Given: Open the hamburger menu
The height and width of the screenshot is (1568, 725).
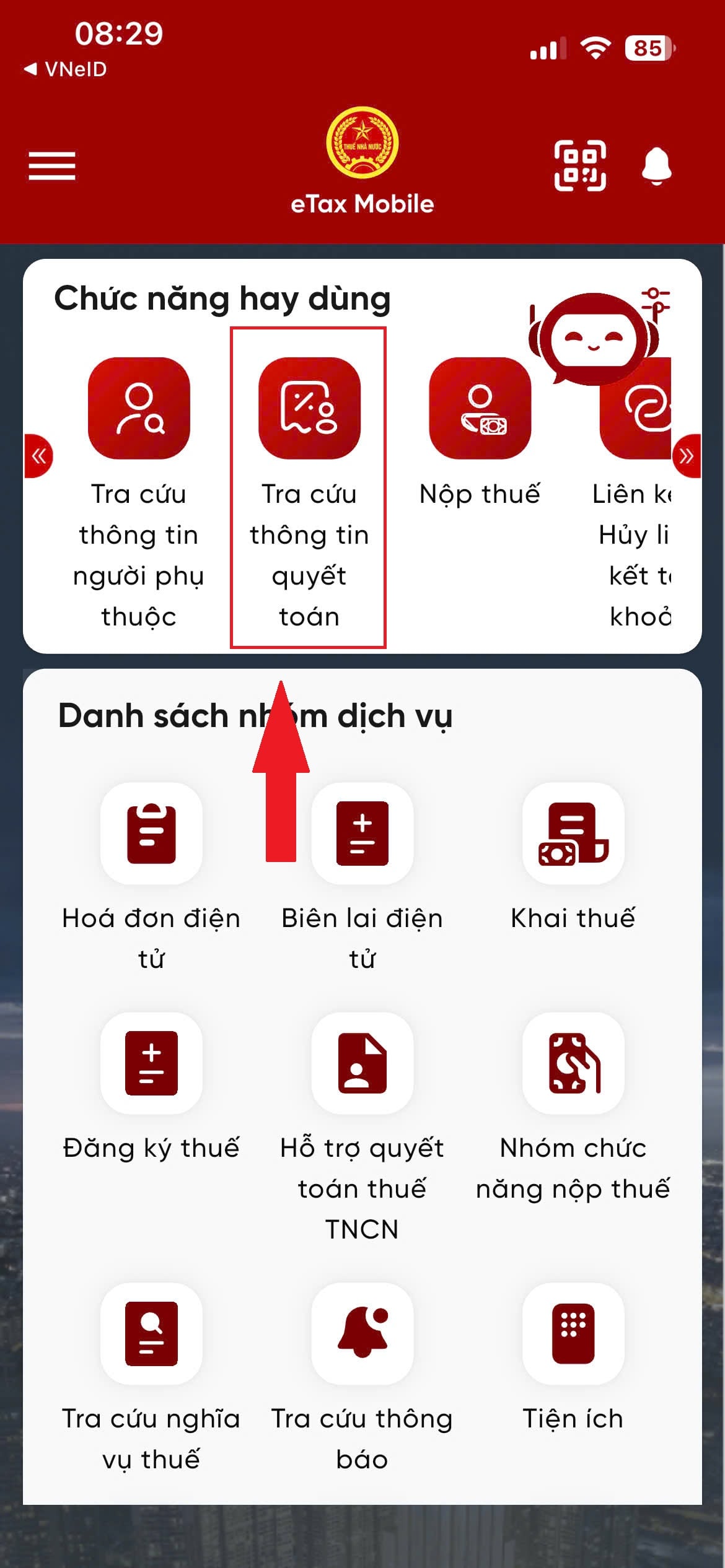Looking at the screenshot, I should [52, 166].
